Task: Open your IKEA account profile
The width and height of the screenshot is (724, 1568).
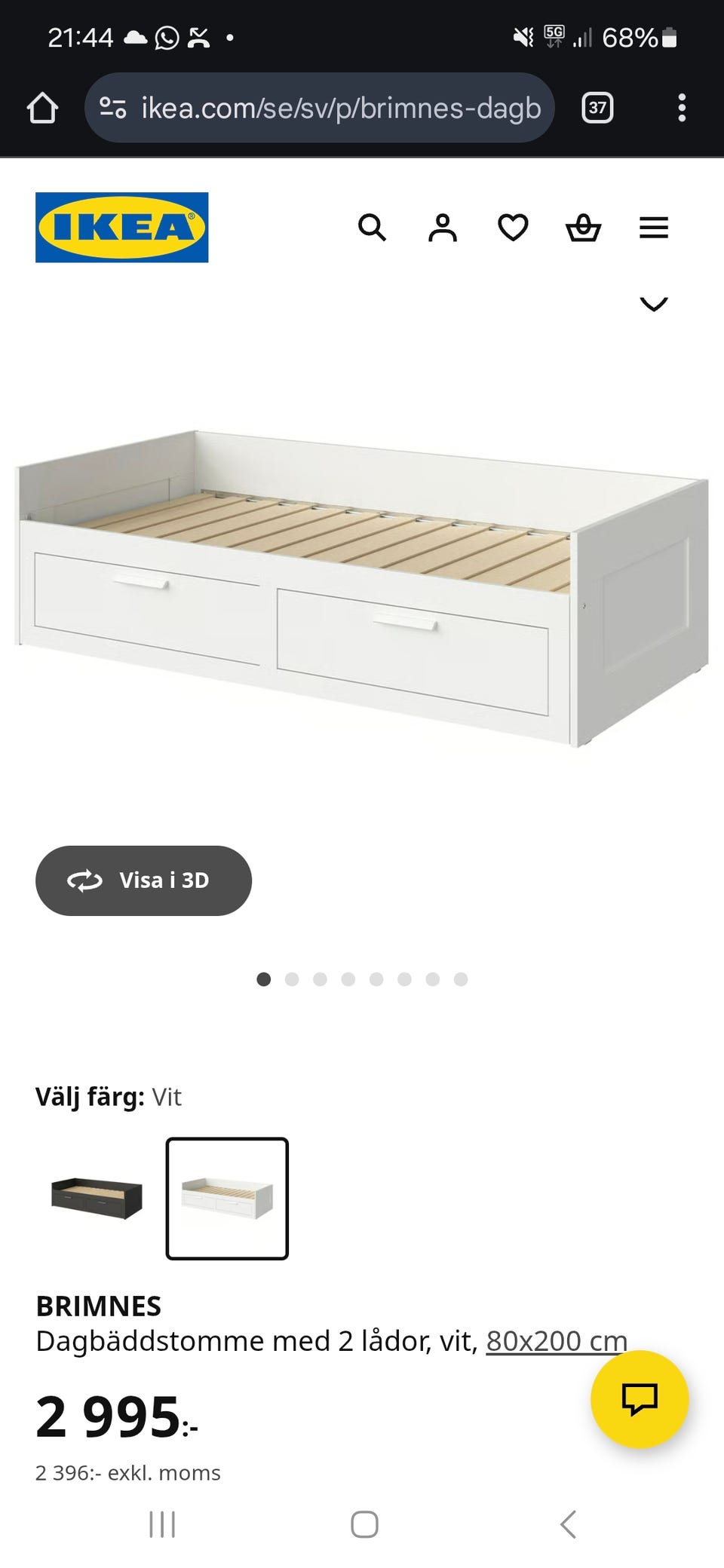Action: click(443, 228)
